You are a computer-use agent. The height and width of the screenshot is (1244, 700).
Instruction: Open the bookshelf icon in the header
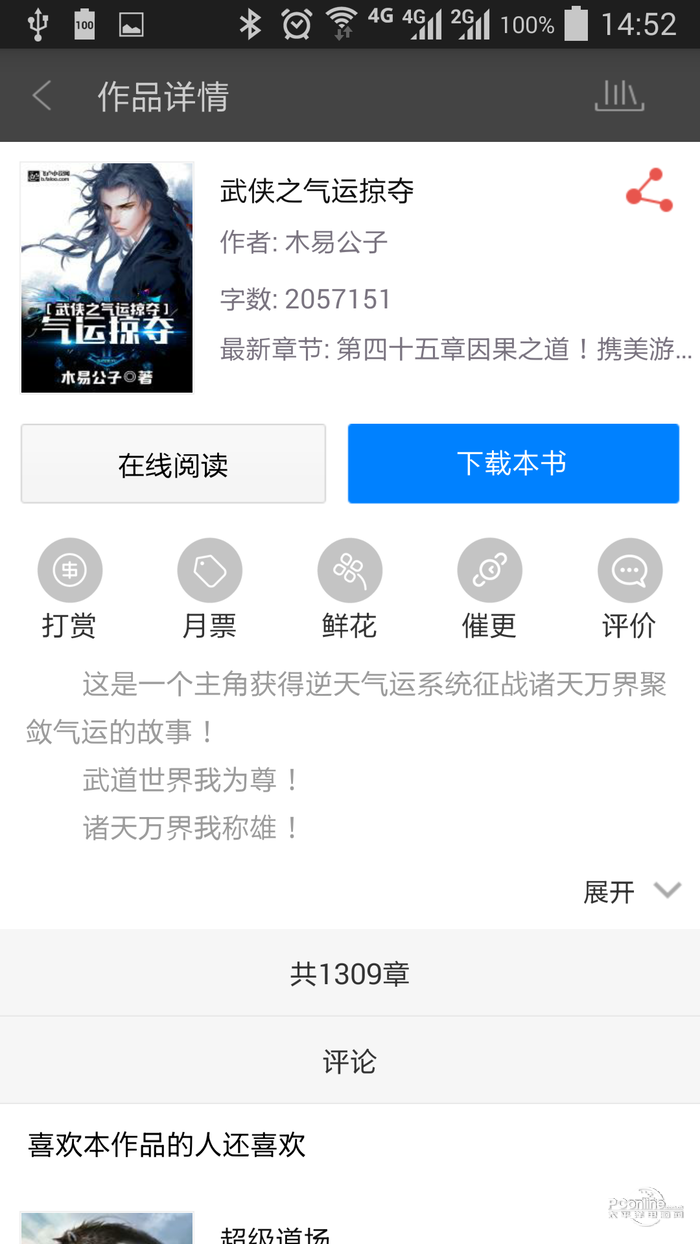pos(619,96)
